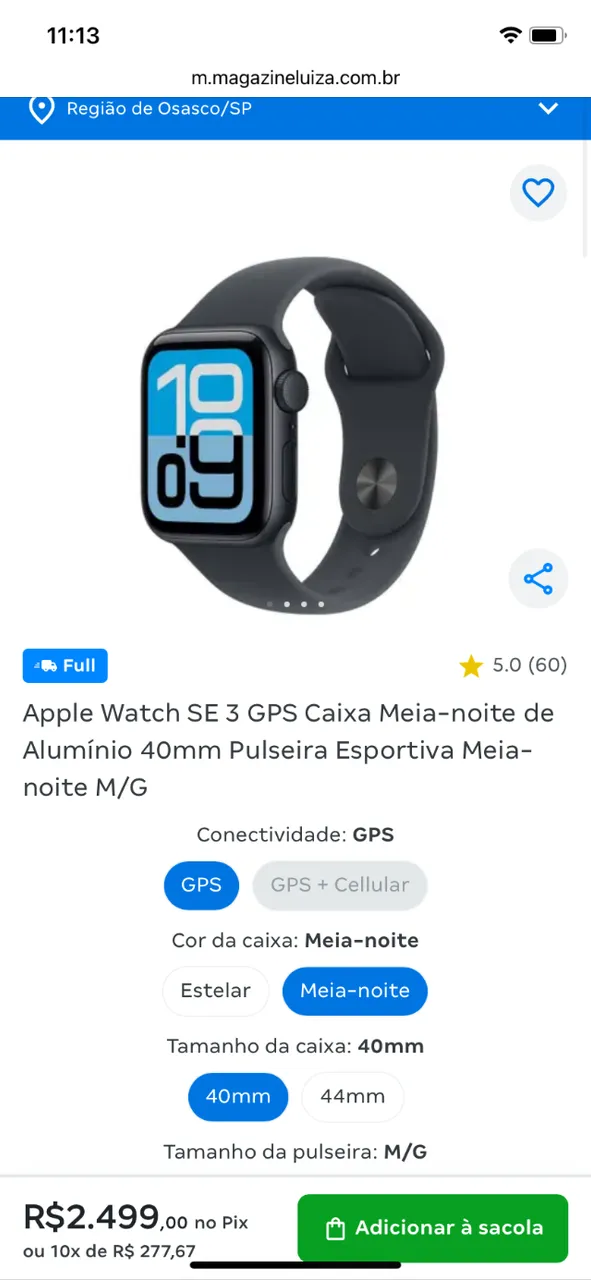Select GPS connectivity option
The width and height of the screenshot is (591, 1280).
click(201, 885)
